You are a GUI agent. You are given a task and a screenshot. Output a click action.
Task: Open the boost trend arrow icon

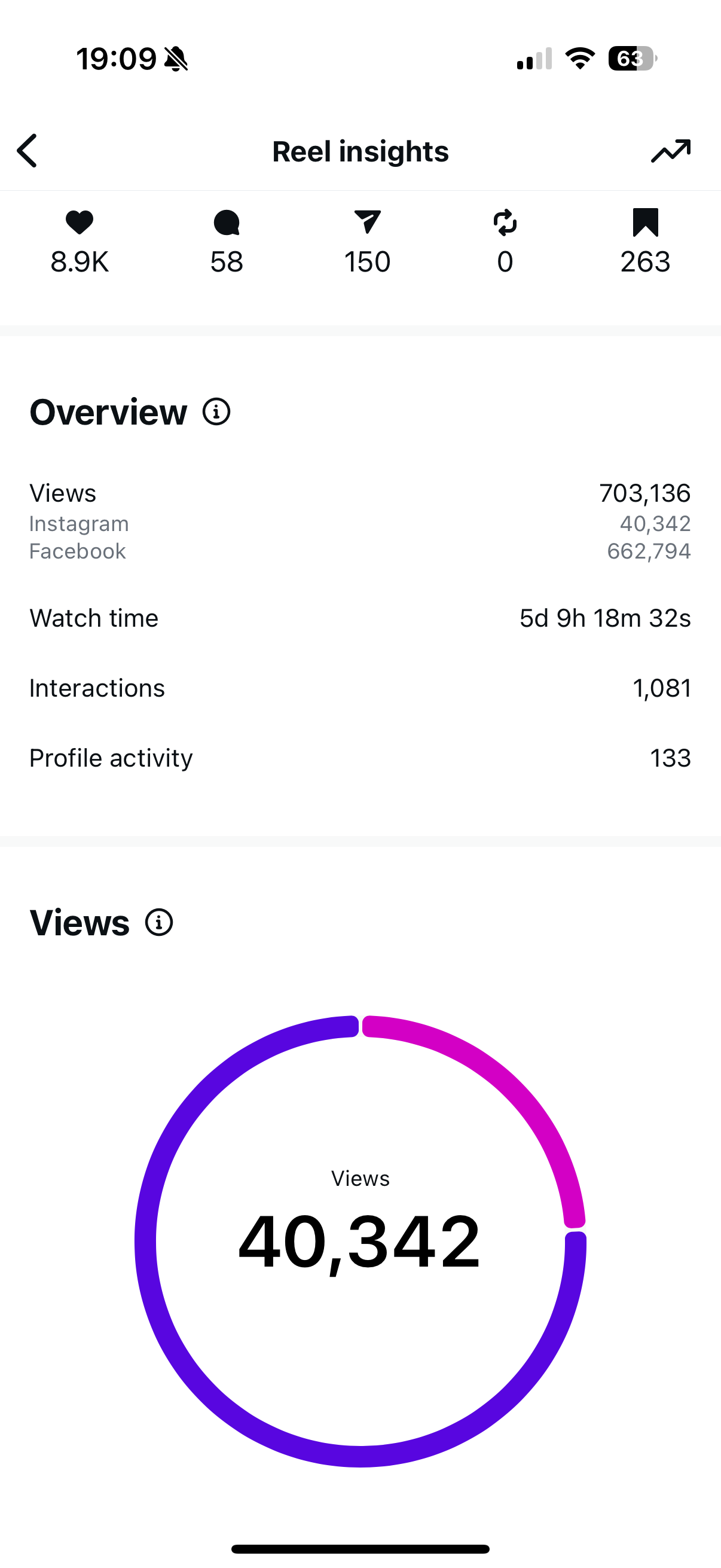click(671, 151)
